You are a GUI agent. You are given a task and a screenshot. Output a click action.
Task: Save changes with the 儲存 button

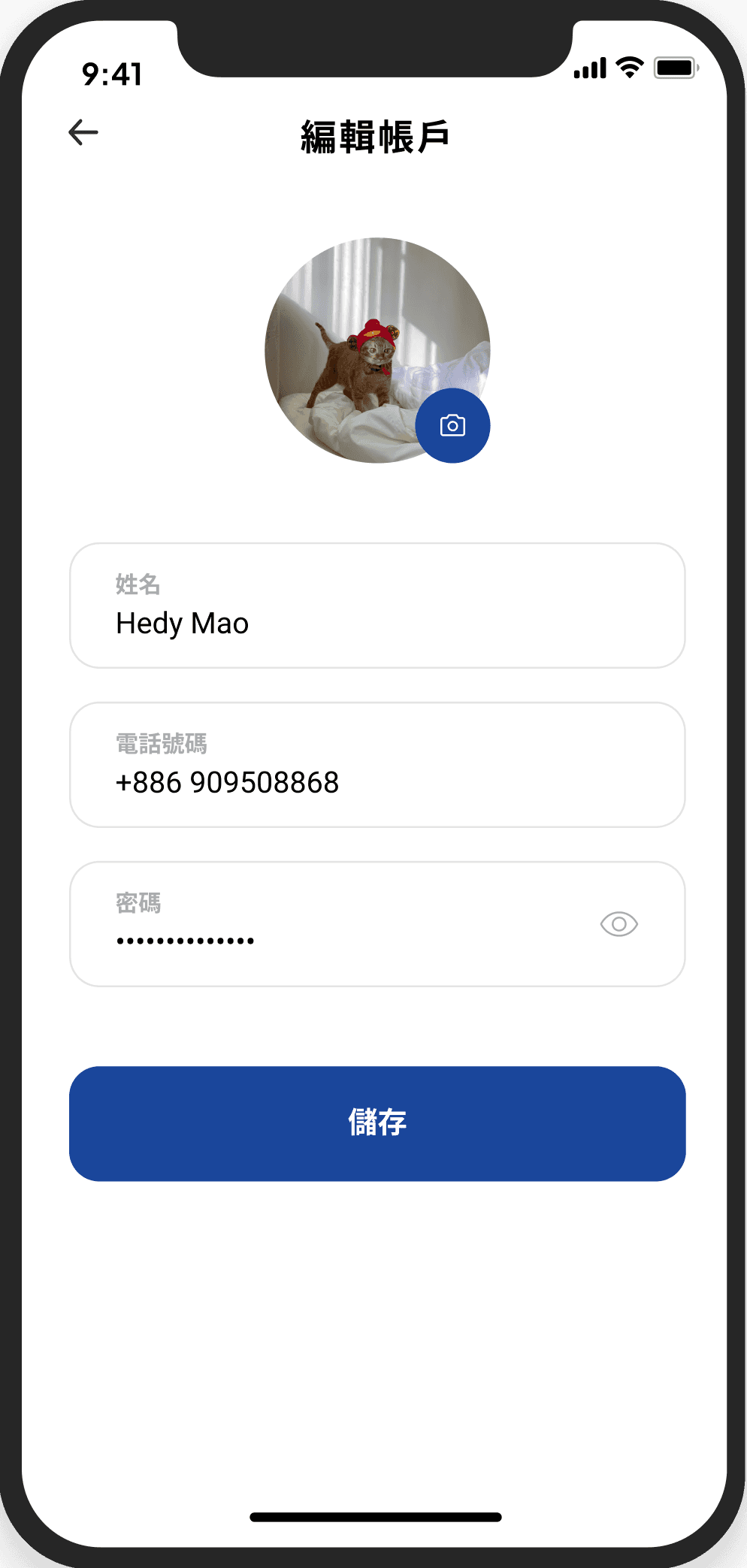click(x=377, y=1123)
